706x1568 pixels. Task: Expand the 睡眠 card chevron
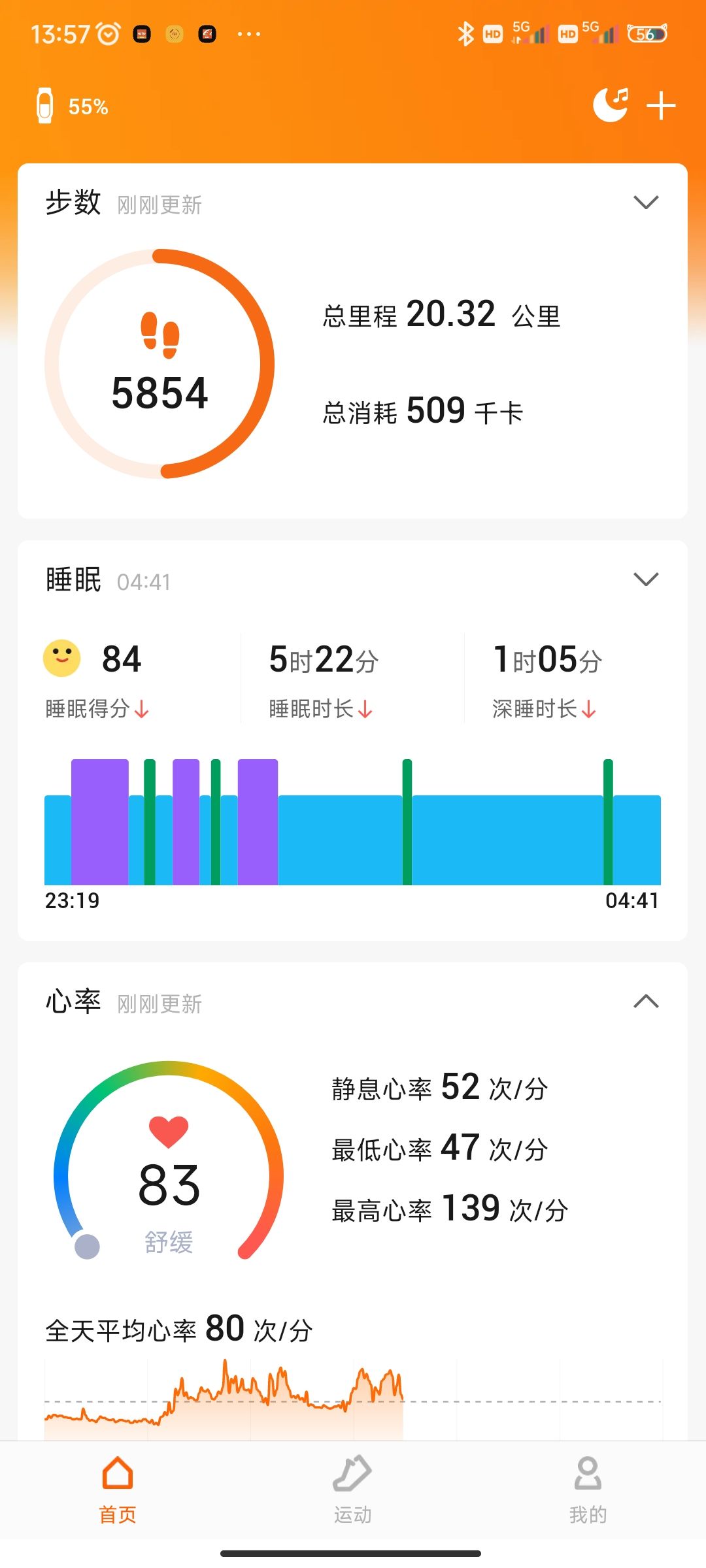point(646,580)
